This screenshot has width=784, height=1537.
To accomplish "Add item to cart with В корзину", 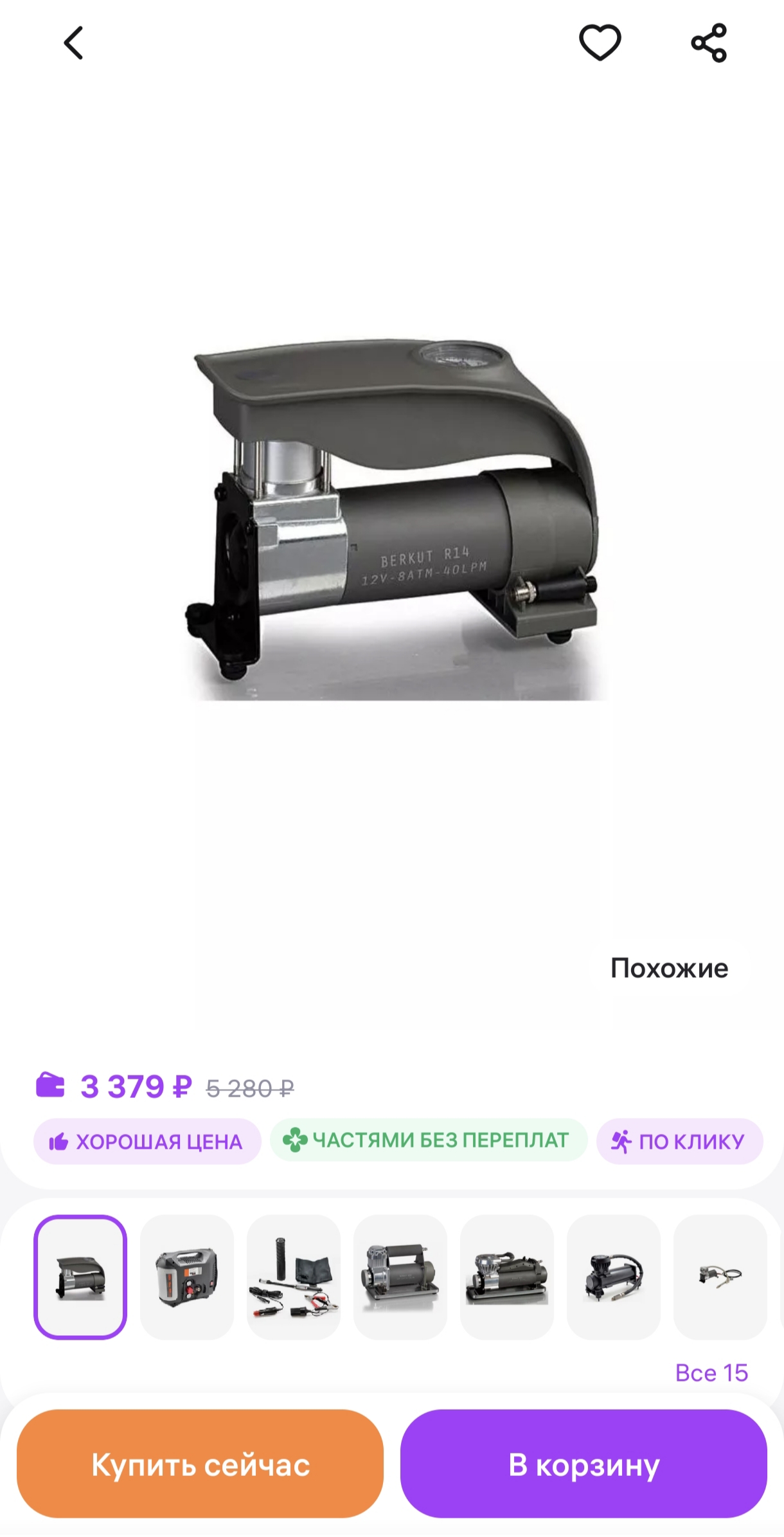I will coord(584,1468).
